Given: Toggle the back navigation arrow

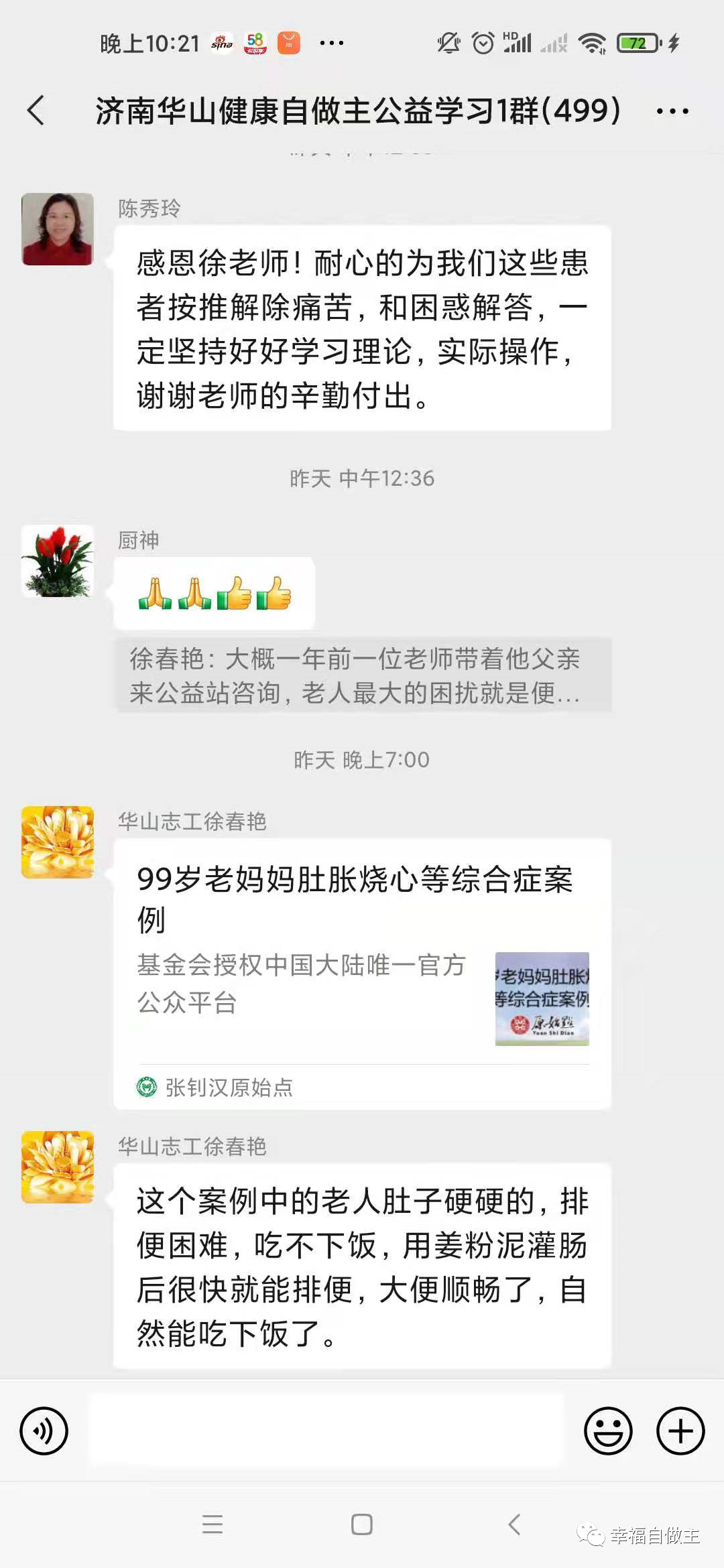Looking at the screenshot, I should pos(35,109).
